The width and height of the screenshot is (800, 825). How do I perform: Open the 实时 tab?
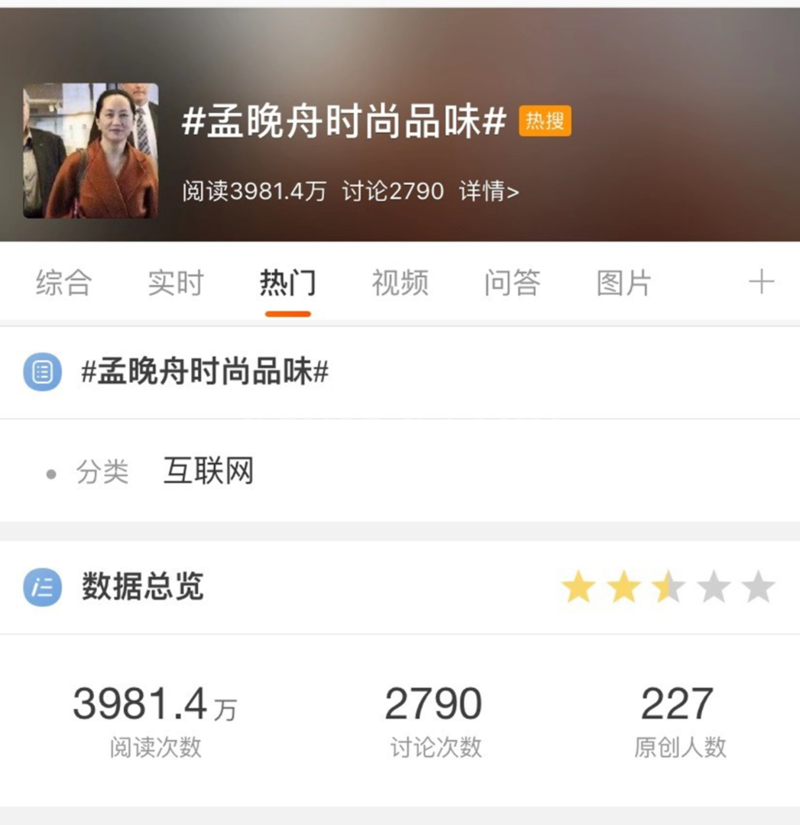175,283
